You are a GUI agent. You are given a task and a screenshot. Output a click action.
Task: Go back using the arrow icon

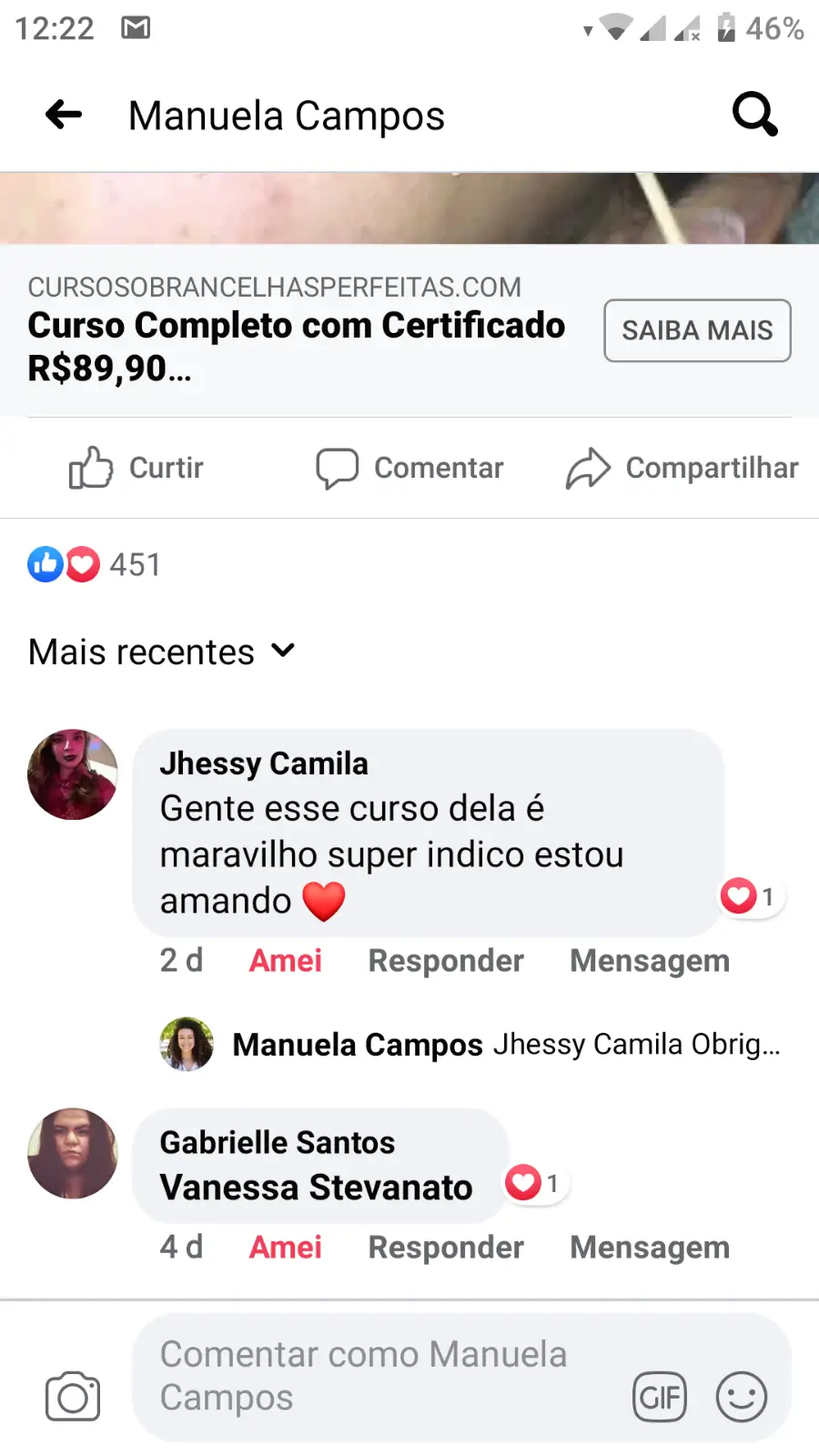coord(64,115)
